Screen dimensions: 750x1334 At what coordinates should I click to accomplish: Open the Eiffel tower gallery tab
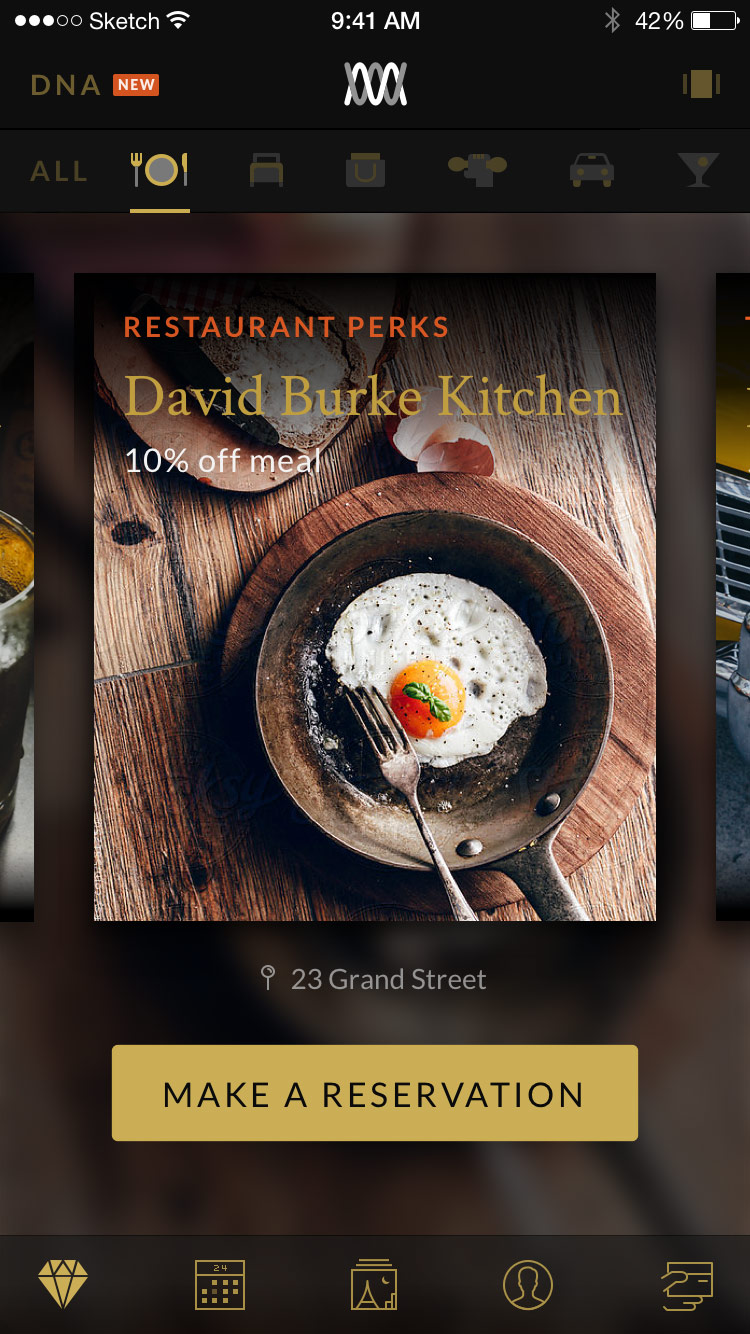click(374, 1284)
